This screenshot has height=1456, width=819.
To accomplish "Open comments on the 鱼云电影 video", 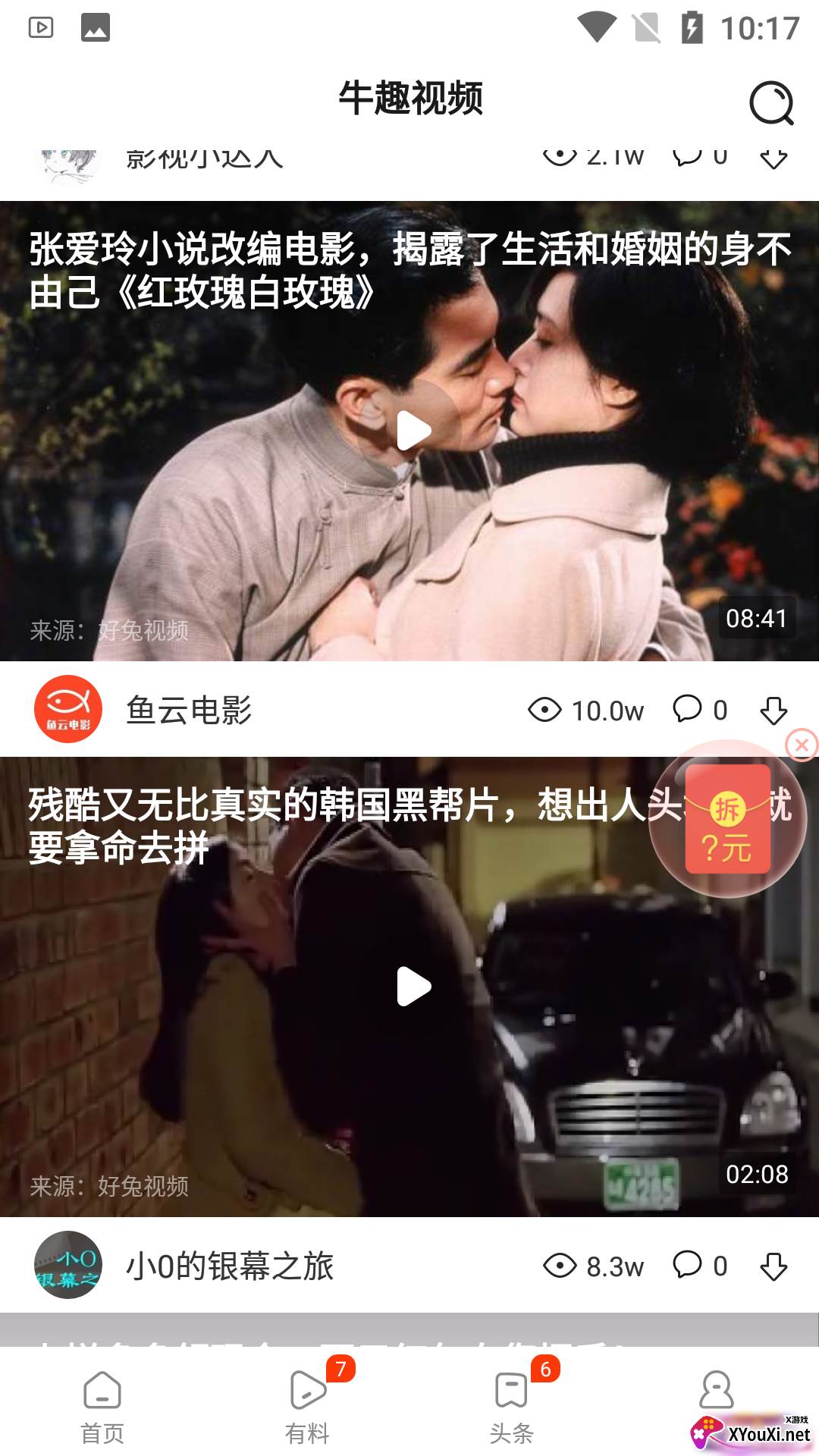I will [x=698, y=710].
